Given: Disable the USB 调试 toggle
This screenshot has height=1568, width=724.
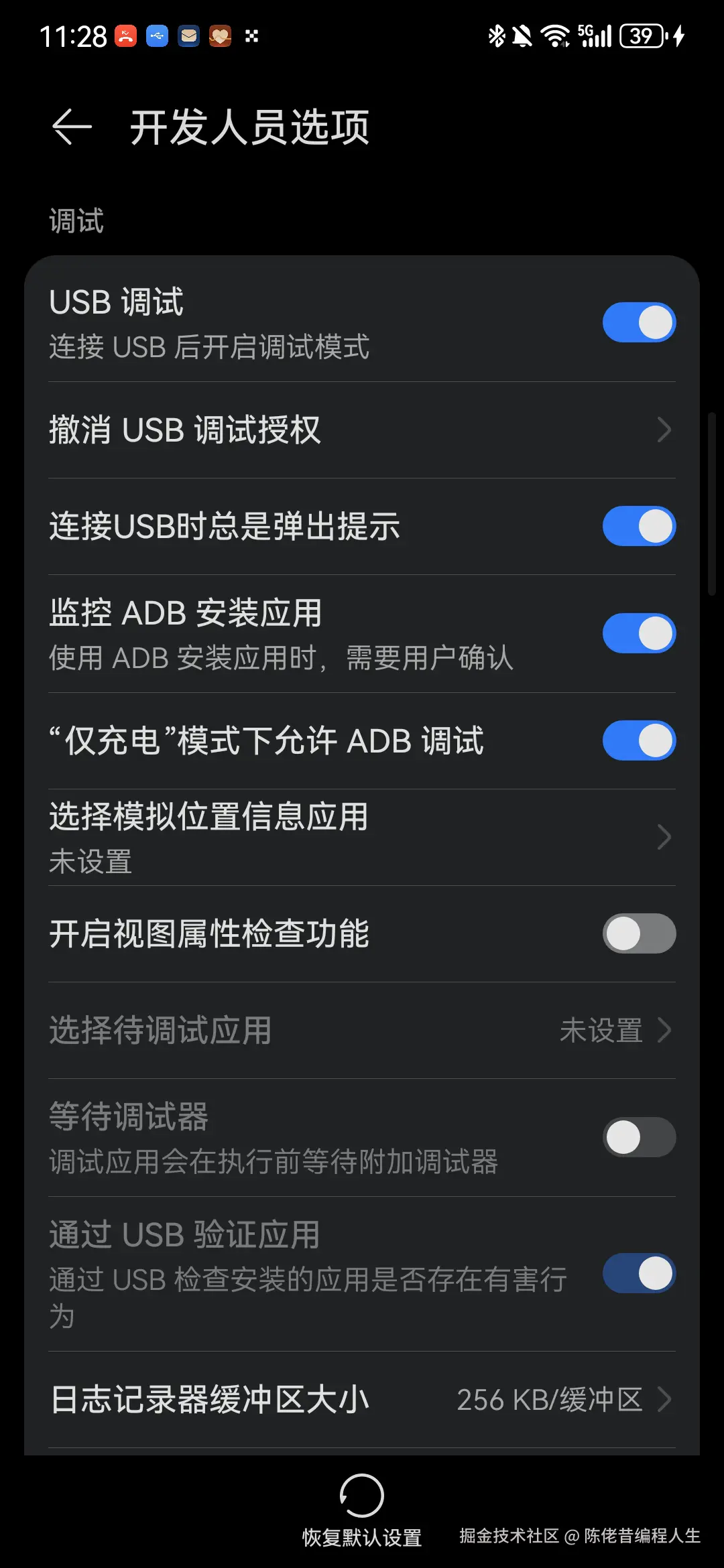Looking at the screenshot, I should click(638, 322).
